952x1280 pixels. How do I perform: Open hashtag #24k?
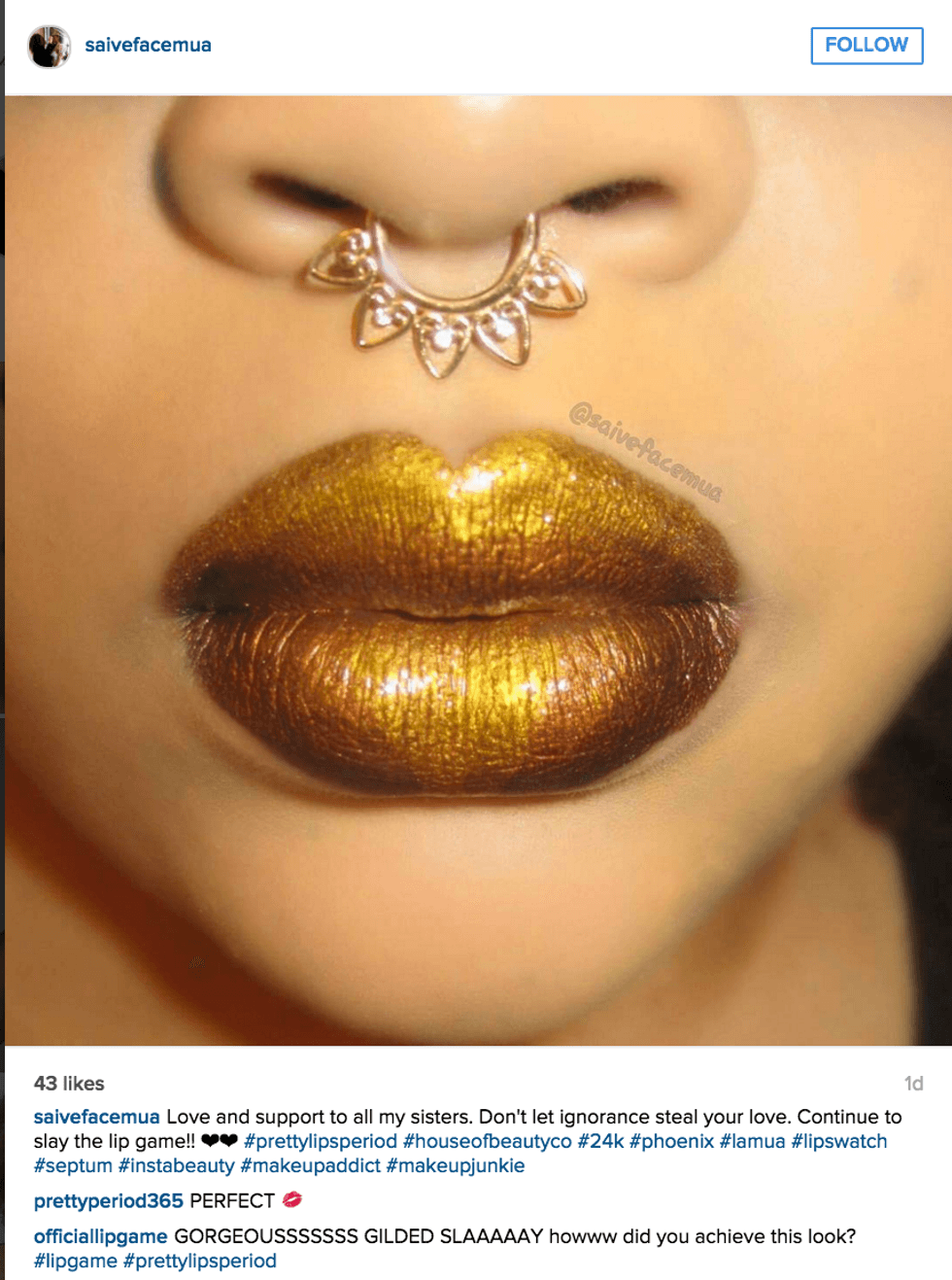coord(600,1141)
